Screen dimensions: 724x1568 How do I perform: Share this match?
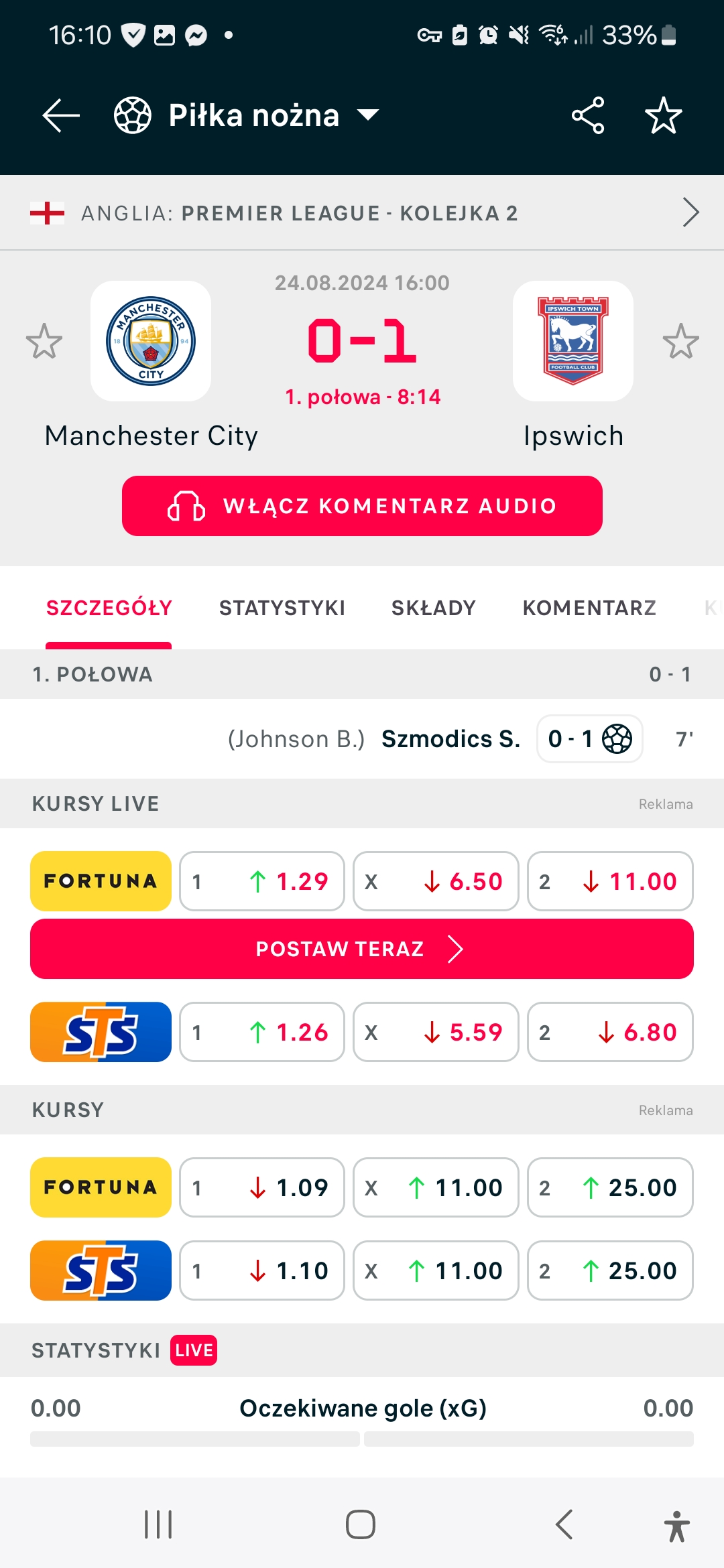pos(588,115)
